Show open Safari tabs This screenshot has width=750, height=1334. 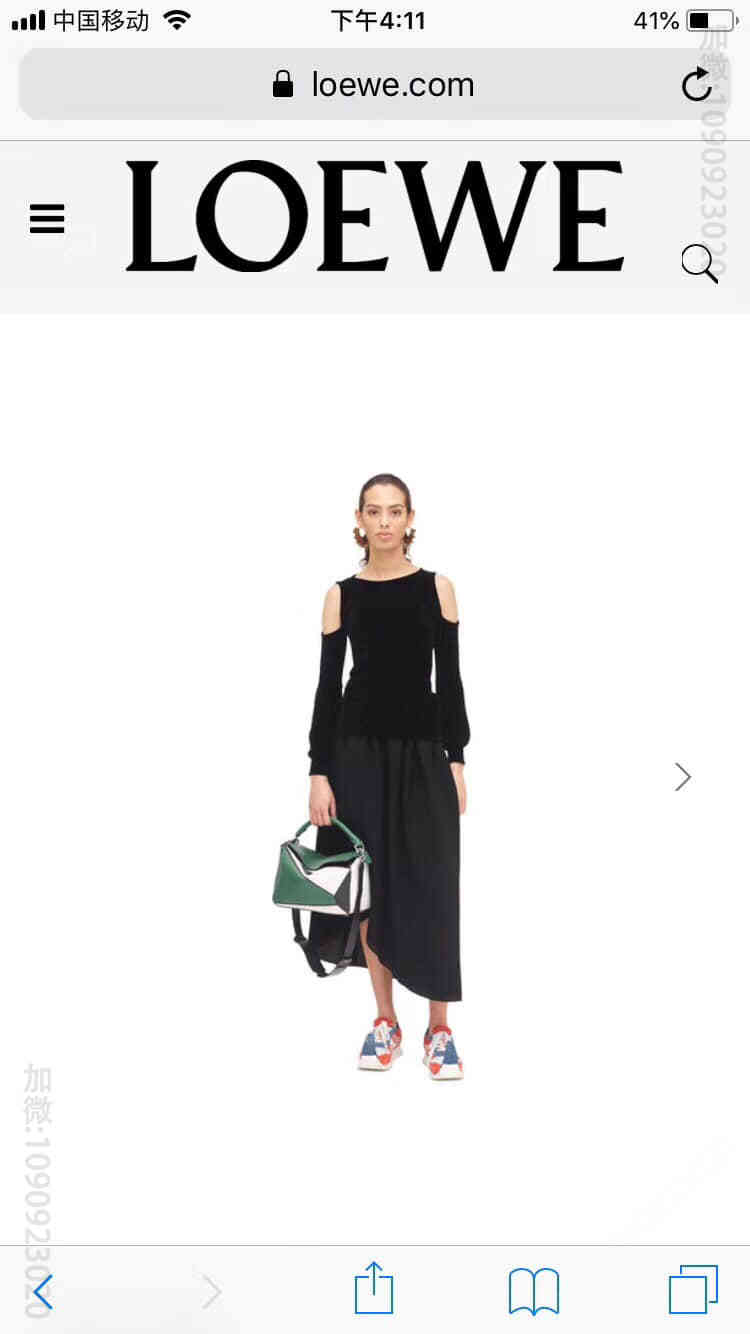pos(693,1290)
